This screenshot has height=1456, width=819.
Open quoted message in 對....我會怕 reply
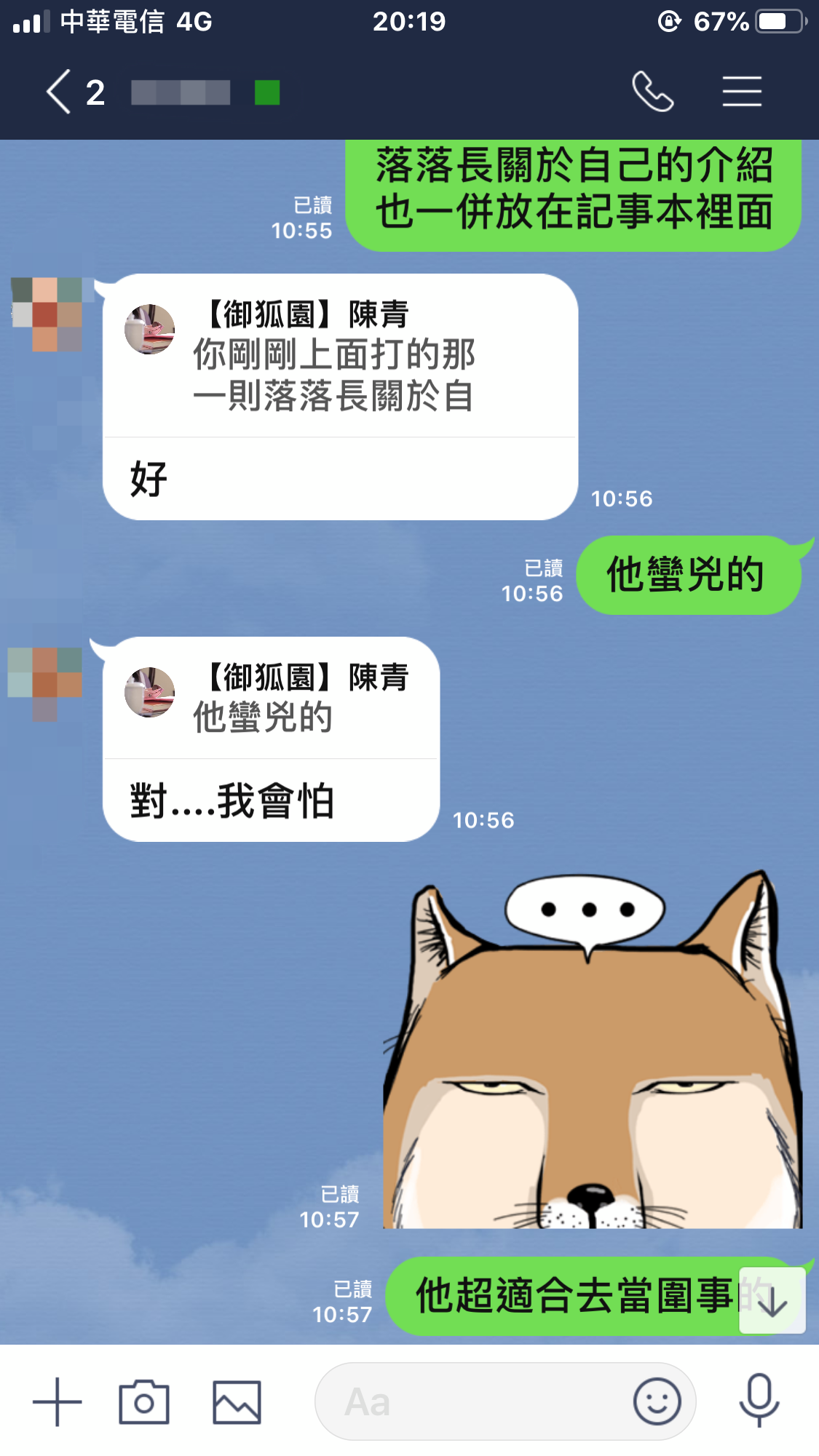click(x=271, y=699)
